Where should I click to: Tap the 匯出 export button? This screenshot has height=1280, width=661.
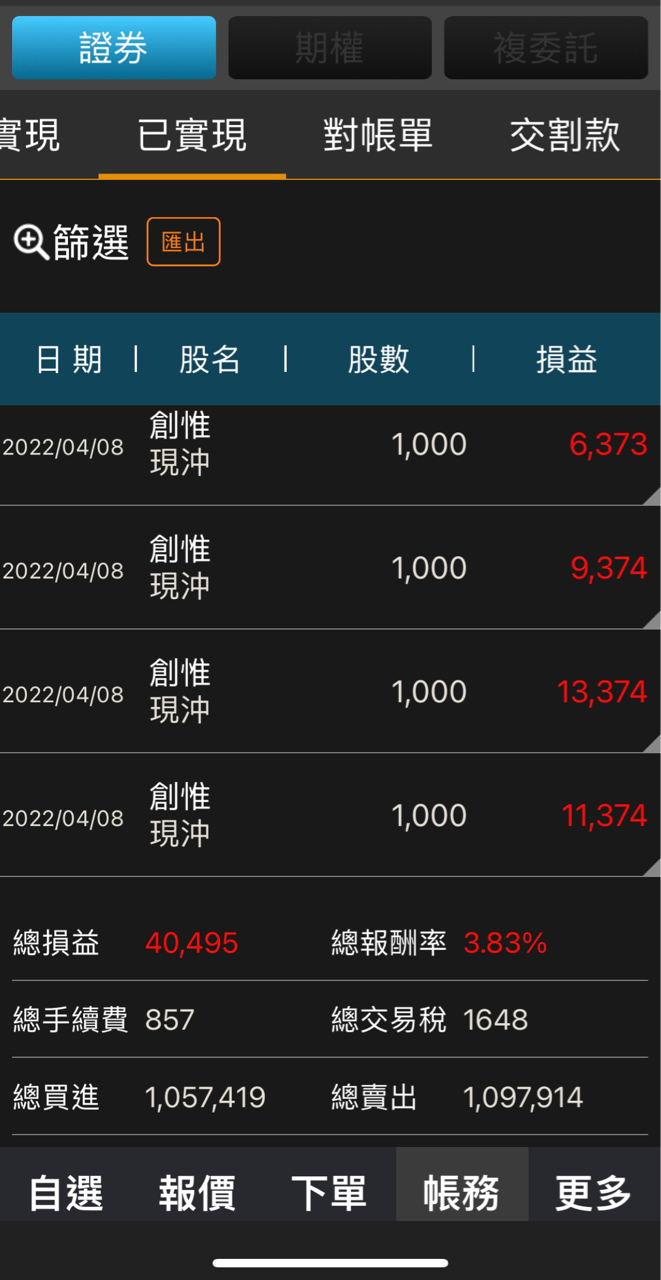coord(184,242)
